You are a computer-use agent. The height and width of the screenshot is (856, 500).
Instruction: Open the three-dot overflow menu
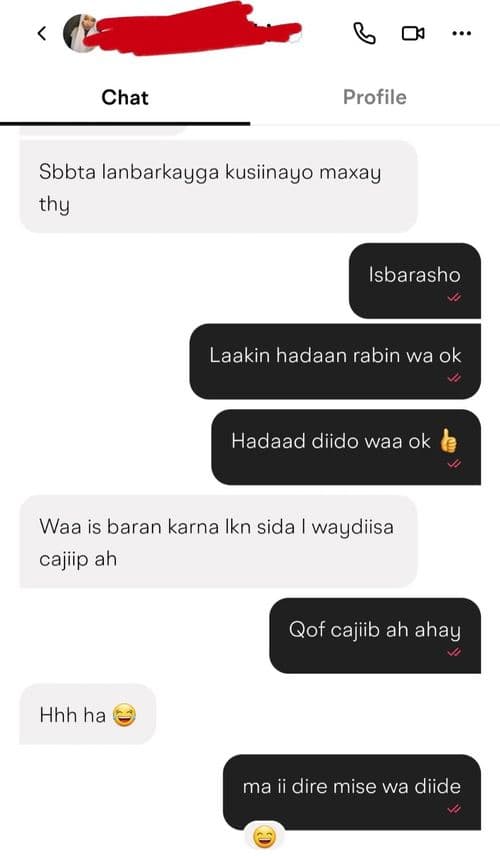tap(462, 33)
